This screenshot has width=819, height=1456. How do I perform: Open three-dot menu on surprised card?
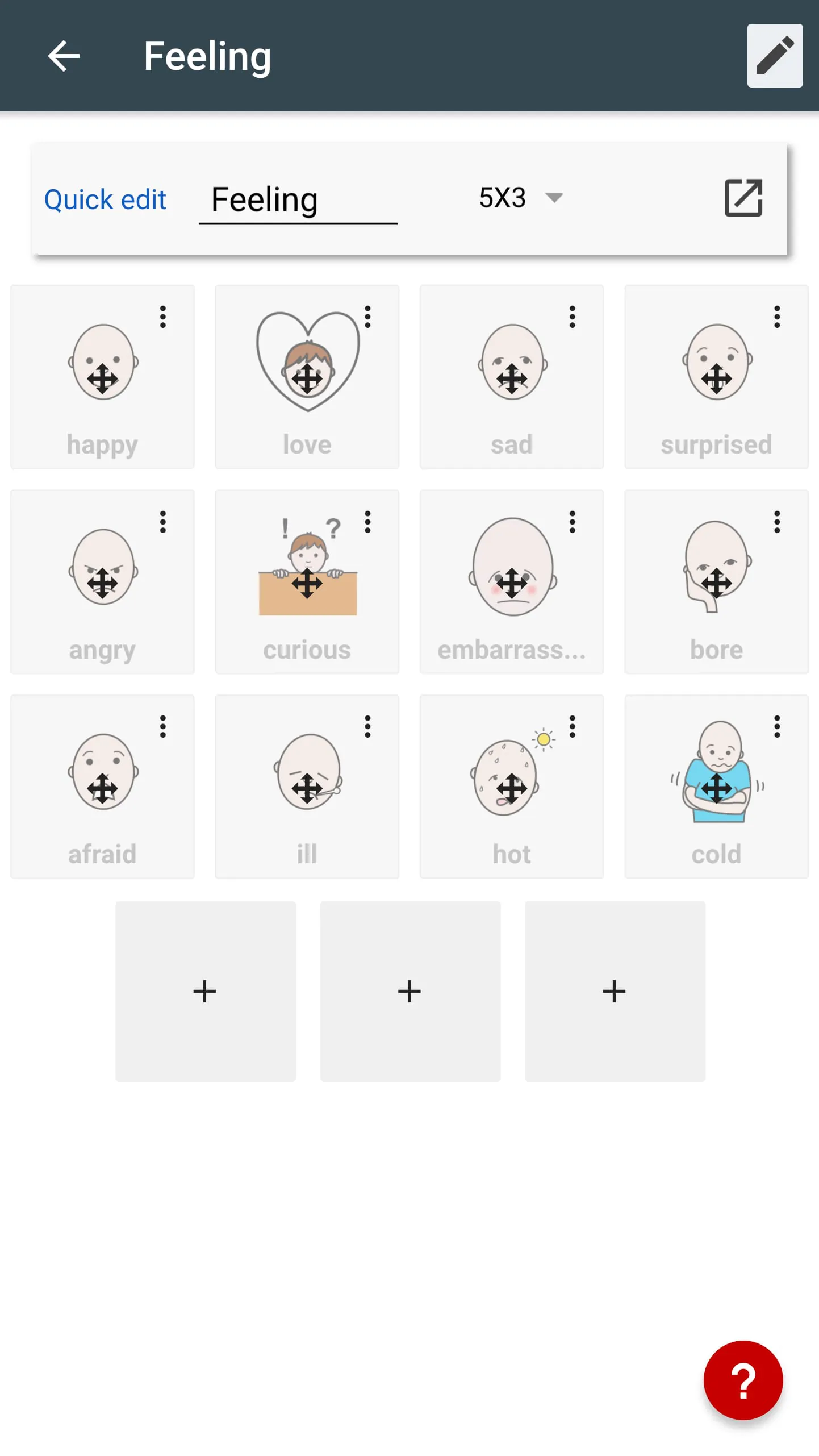tap(776, 317)
